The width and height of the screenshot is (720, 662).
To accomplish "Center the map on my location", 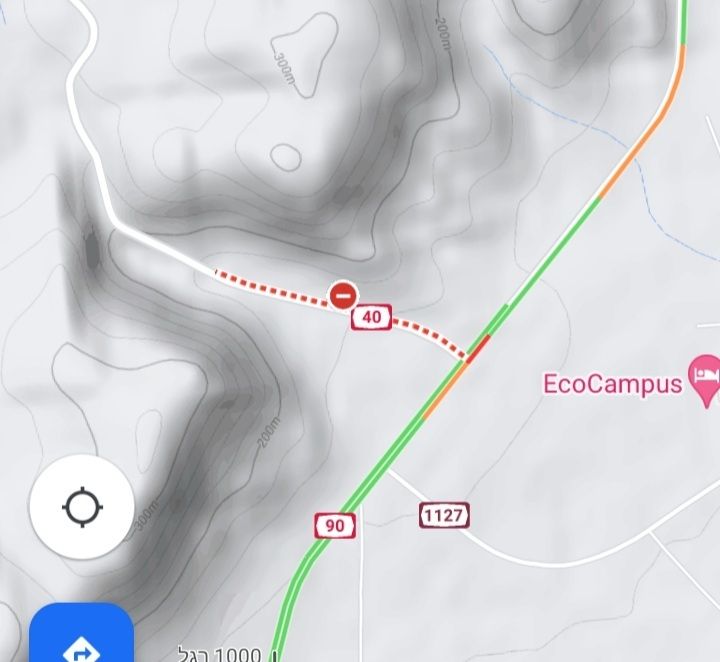I will (x=82, y=507).
